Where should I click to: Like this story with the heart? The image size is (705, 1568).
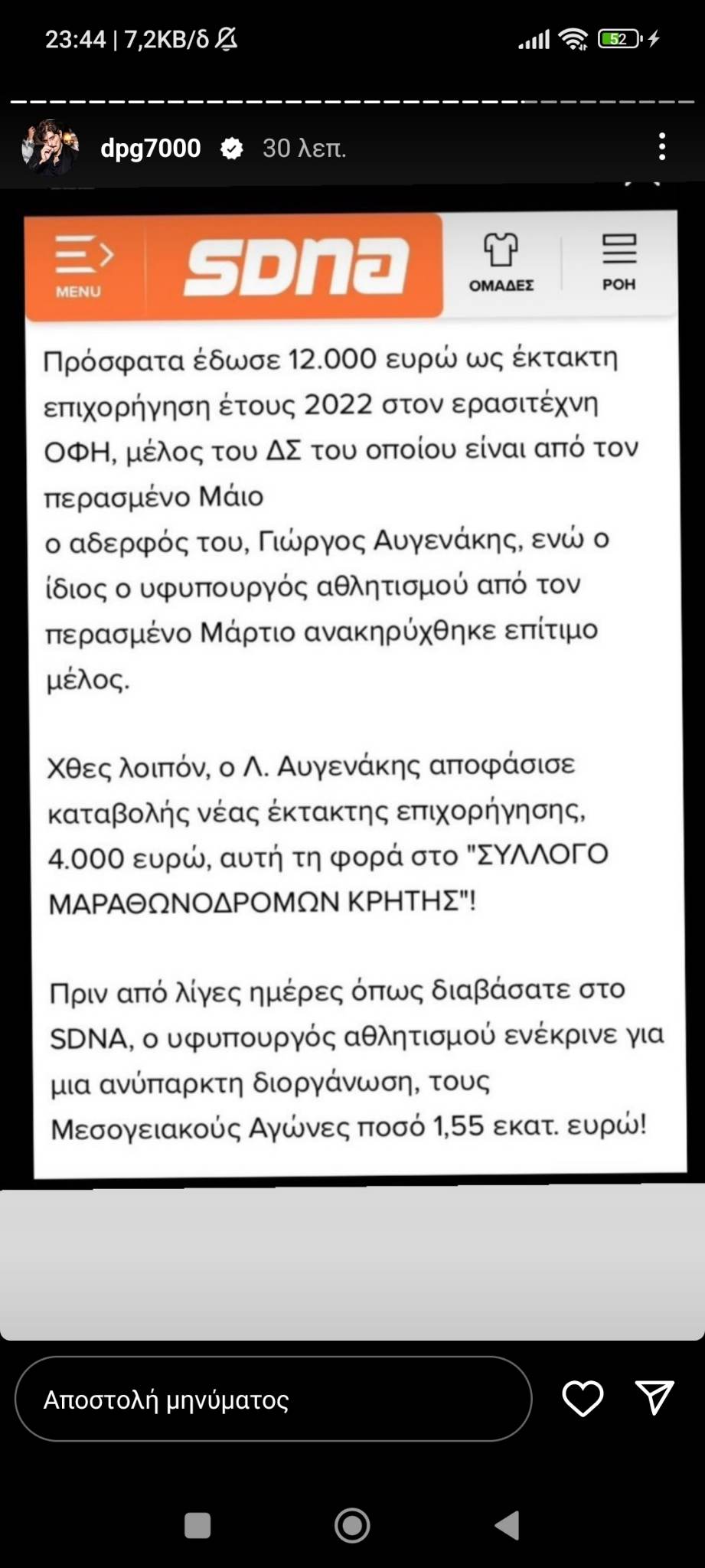(x=583, y=1399)
